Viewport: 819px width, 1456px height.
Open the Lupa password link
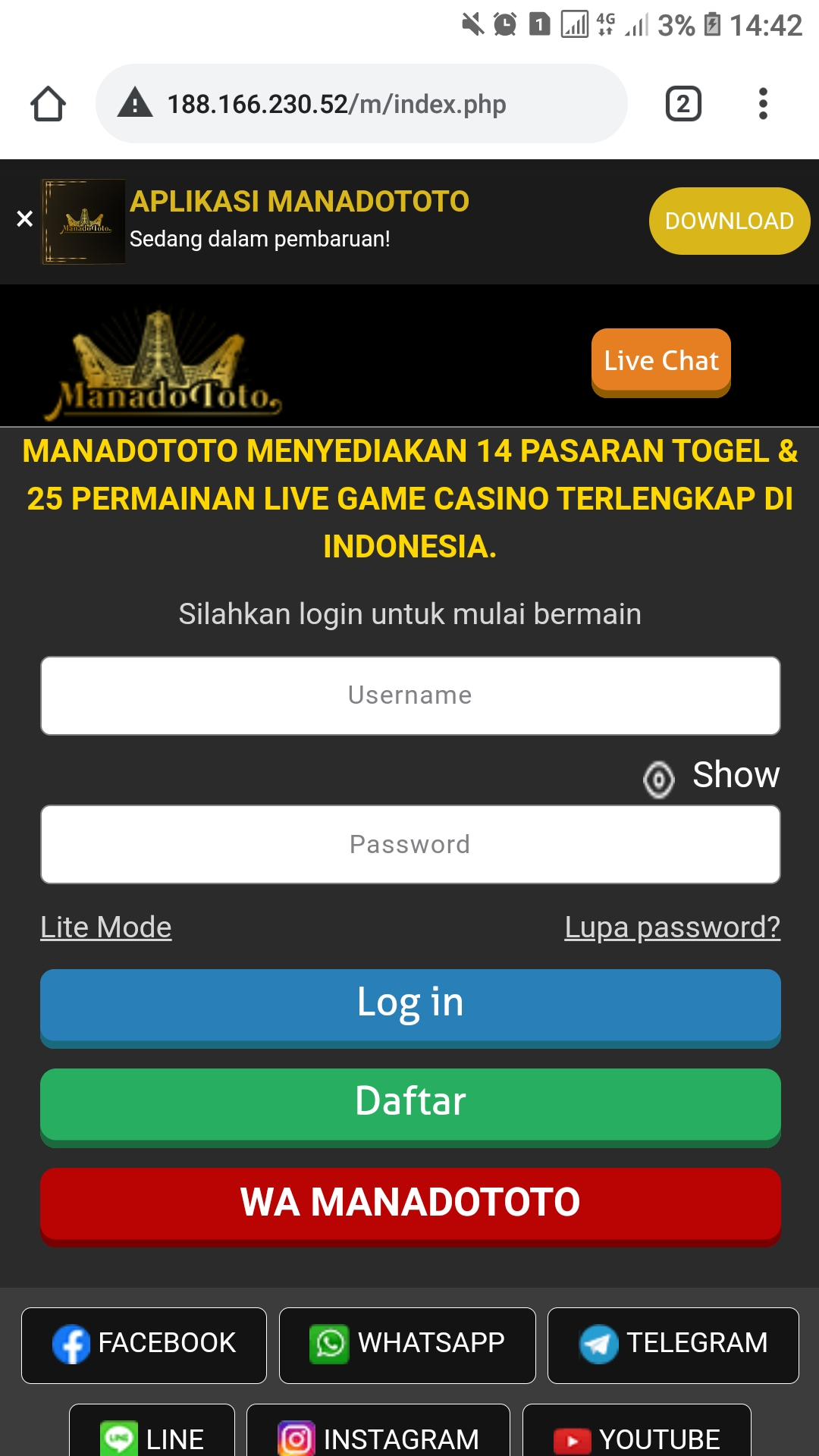[672, 927]
